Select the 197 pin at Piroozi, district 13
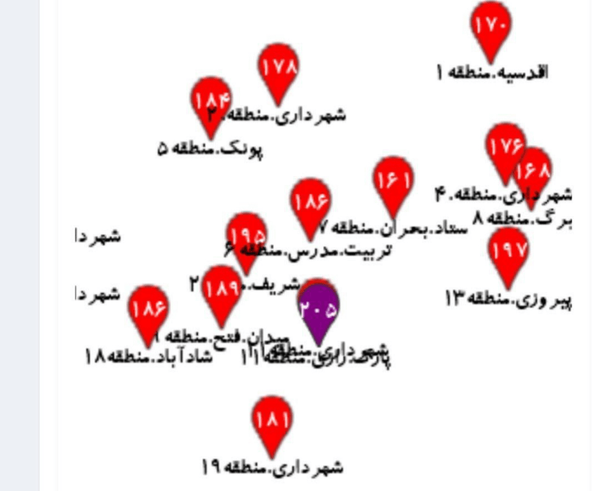This screenshot has height=491, width=600. click(x=509, y=250)
